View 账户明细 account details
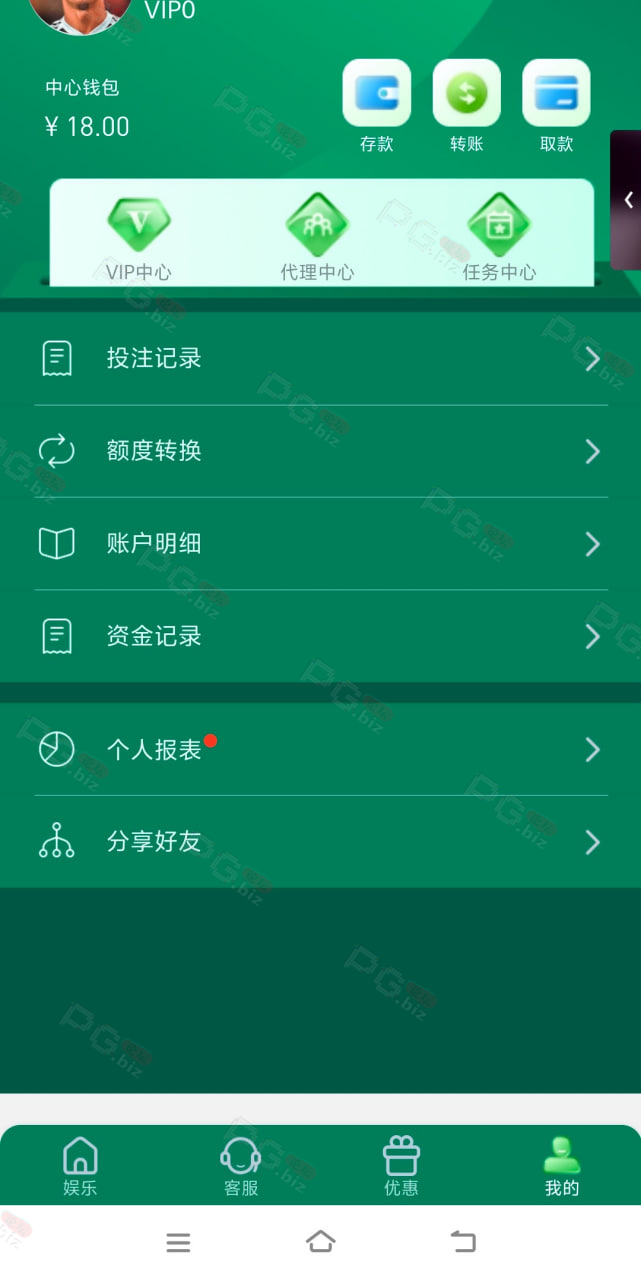641x1280 pixels. point(320,543)
